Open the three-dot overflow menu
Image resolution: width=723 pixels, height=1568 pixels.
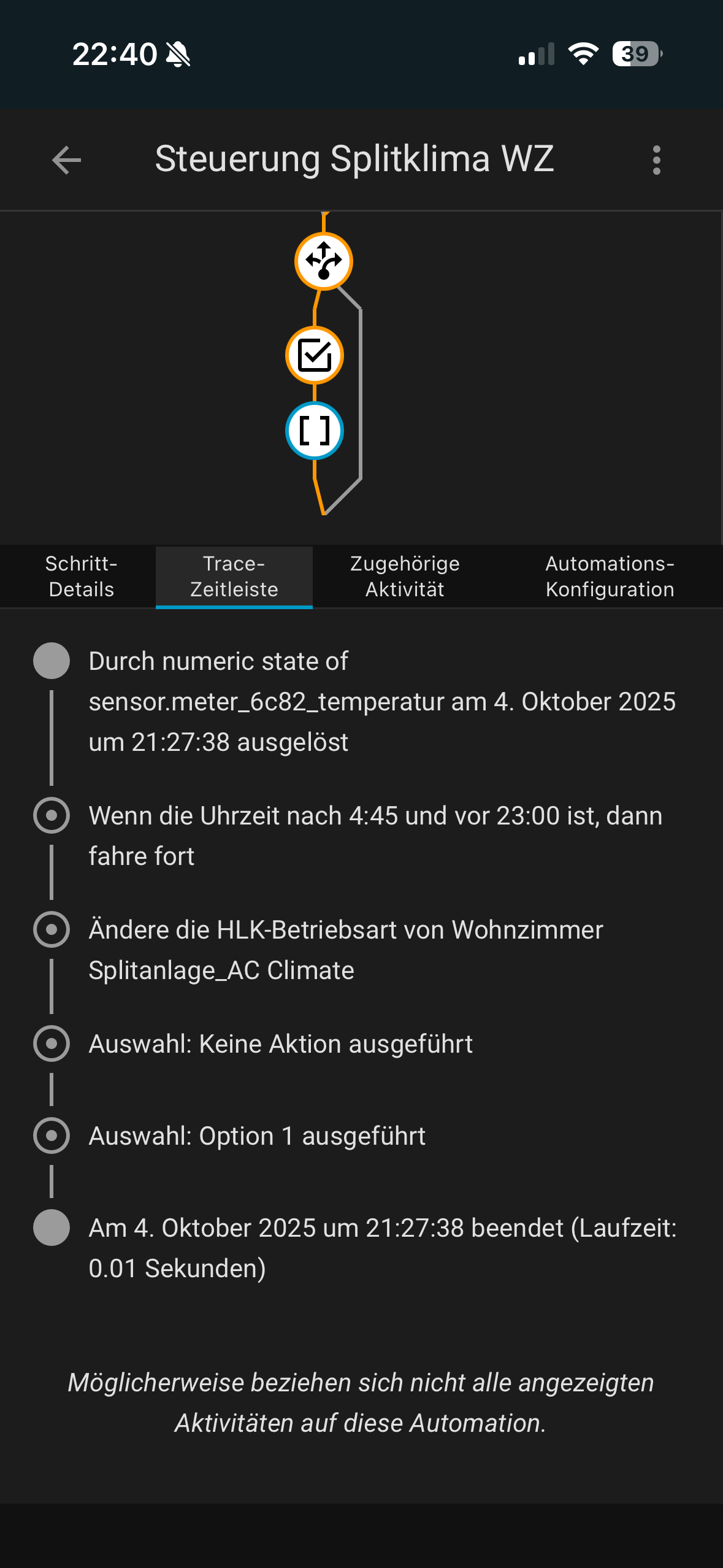pyautogui.click(x=656, y=160)
